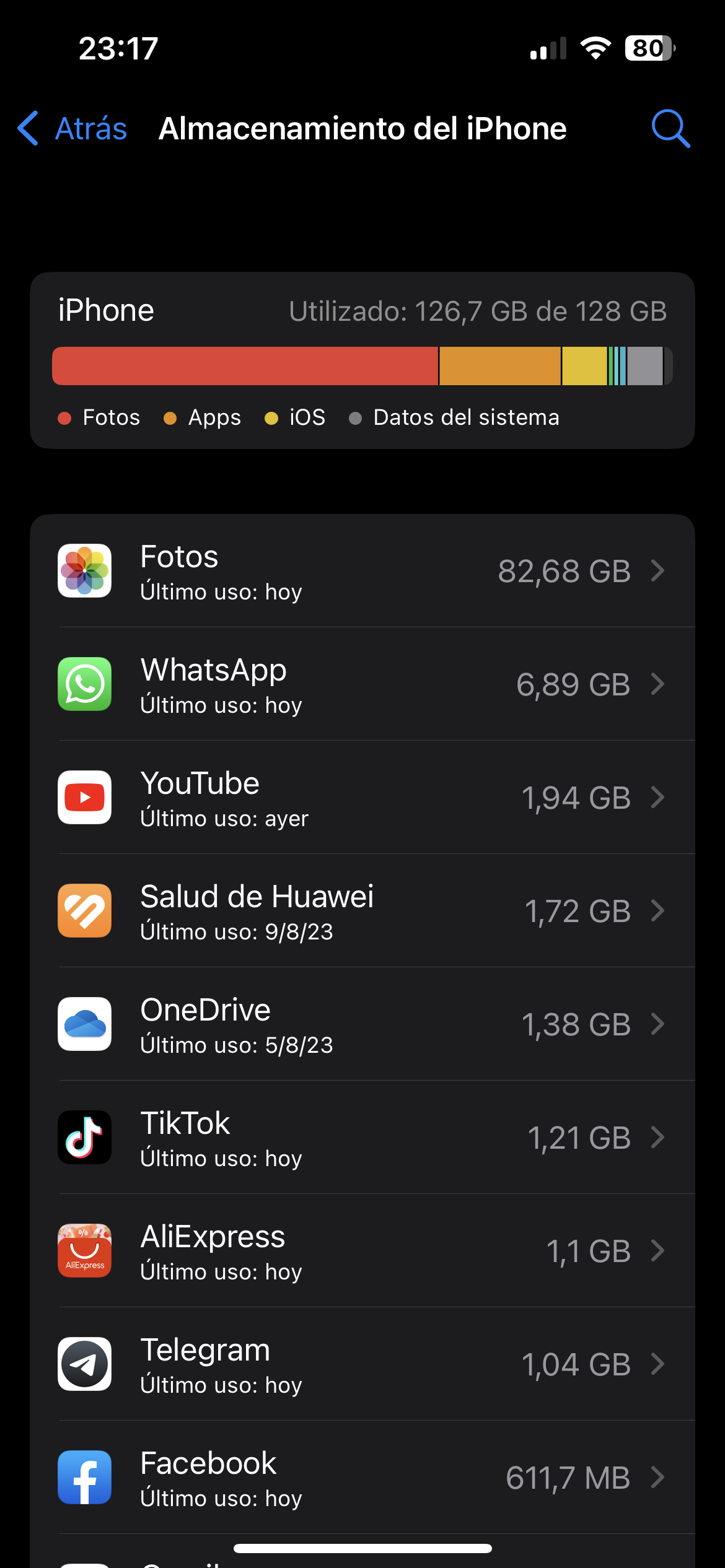View Telegram storage usage
Viewport: 725px width, 1568px height.
pos(362,1364)
